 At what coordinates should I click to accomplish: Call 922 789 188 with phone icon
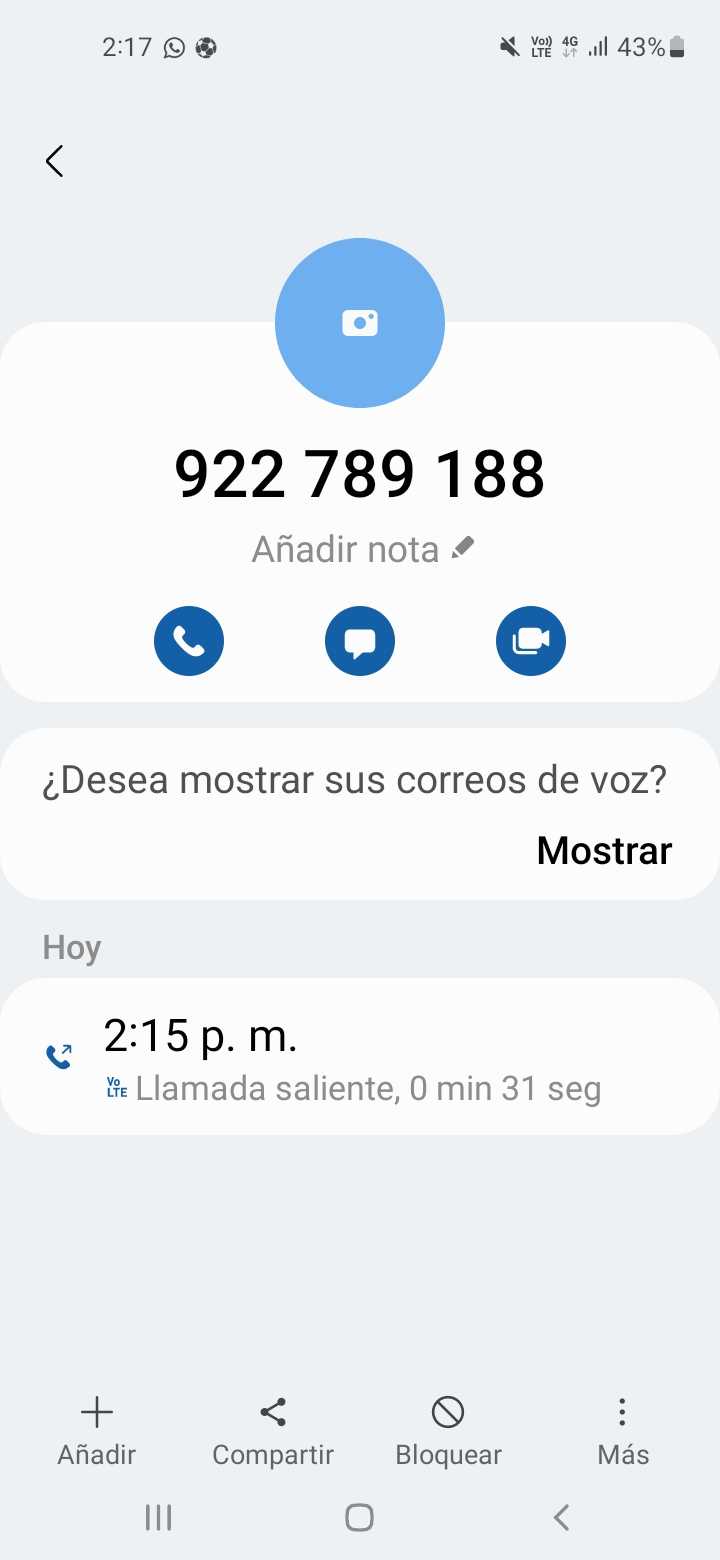click(x=189, y=641)
